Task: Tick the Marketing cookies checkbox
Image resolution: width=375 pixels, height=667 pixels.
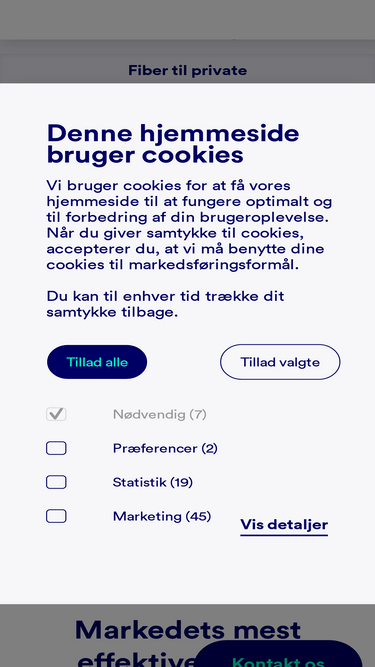Action: pos(56,516)
